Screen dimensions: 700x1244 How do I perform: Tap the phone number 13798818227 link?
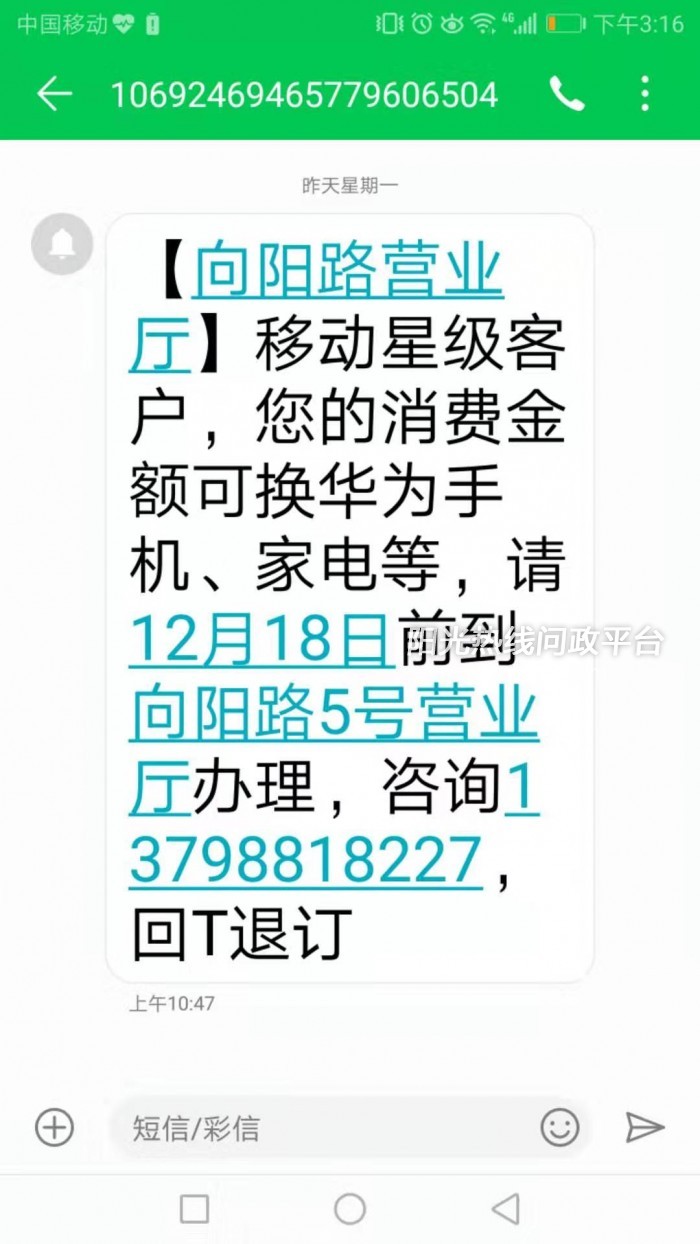point(305,860)
